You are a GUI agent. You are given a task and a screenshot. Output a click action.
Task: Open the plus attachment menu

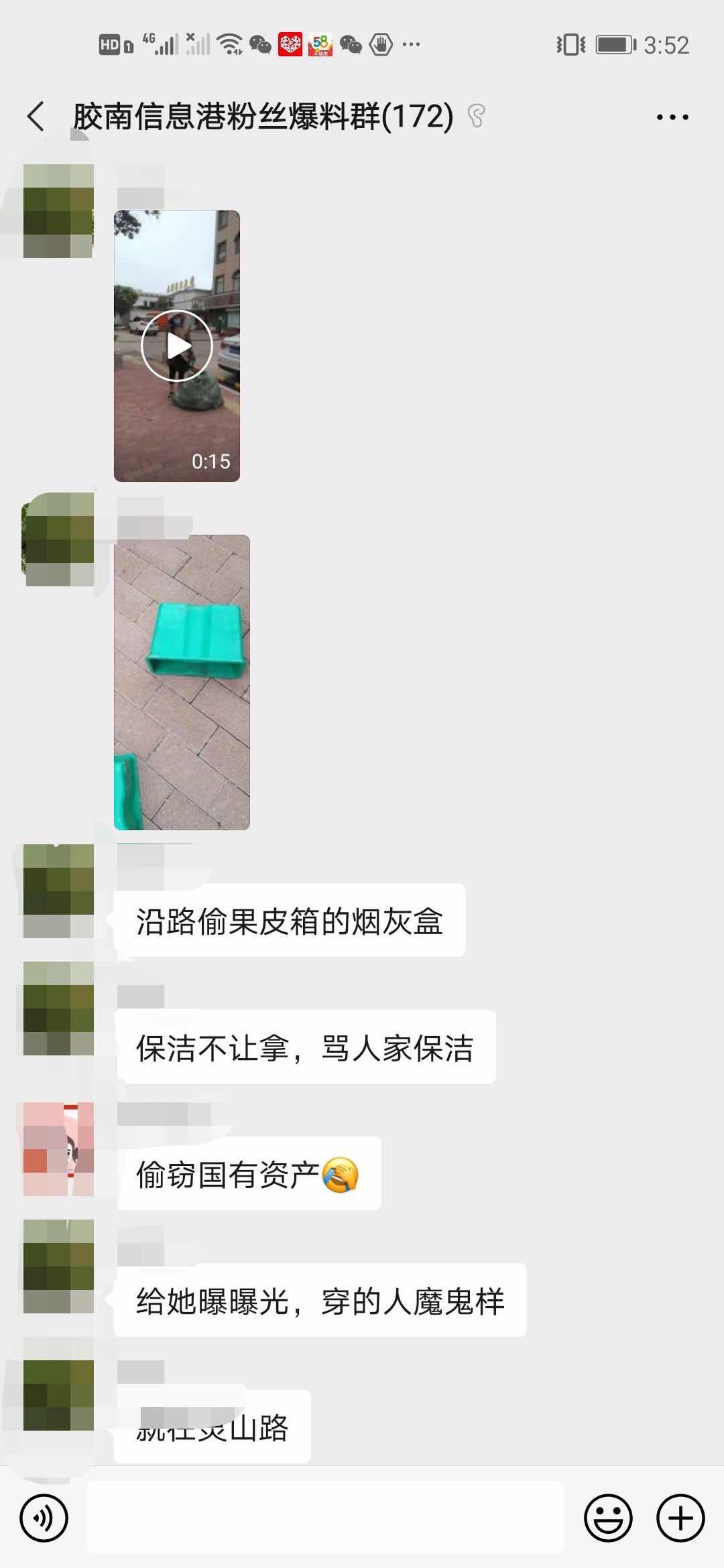pos(680,1518)
